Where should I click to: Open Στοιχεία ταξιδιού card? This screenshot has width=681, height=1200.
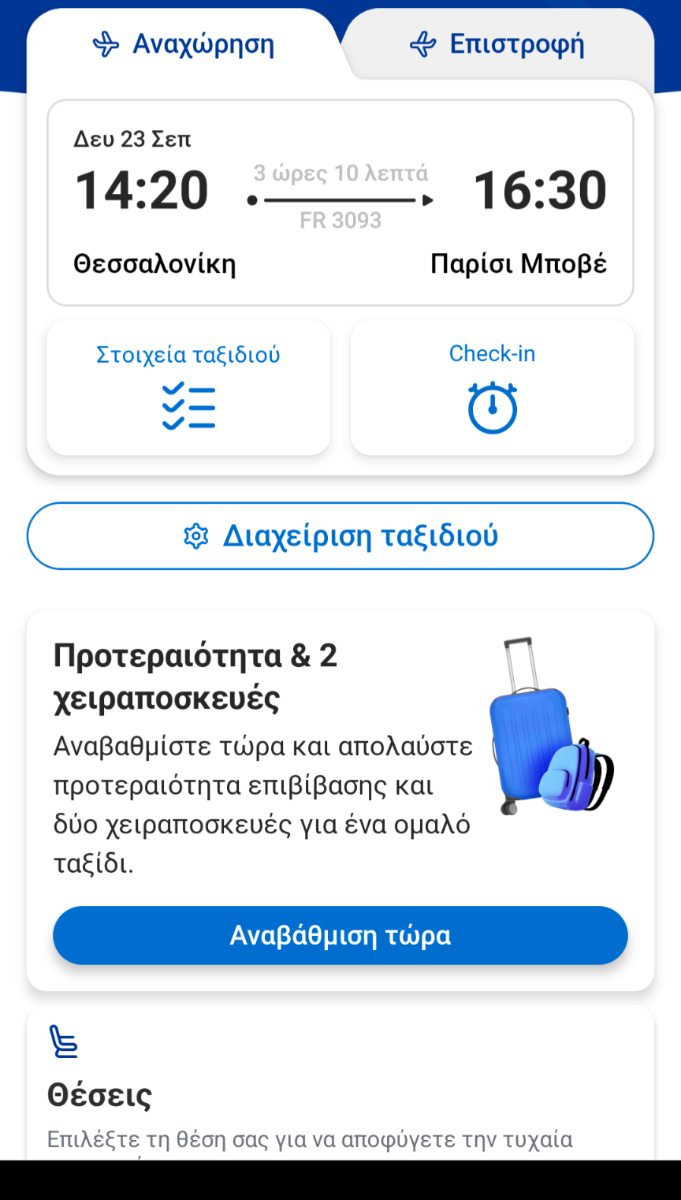[188, 388]
